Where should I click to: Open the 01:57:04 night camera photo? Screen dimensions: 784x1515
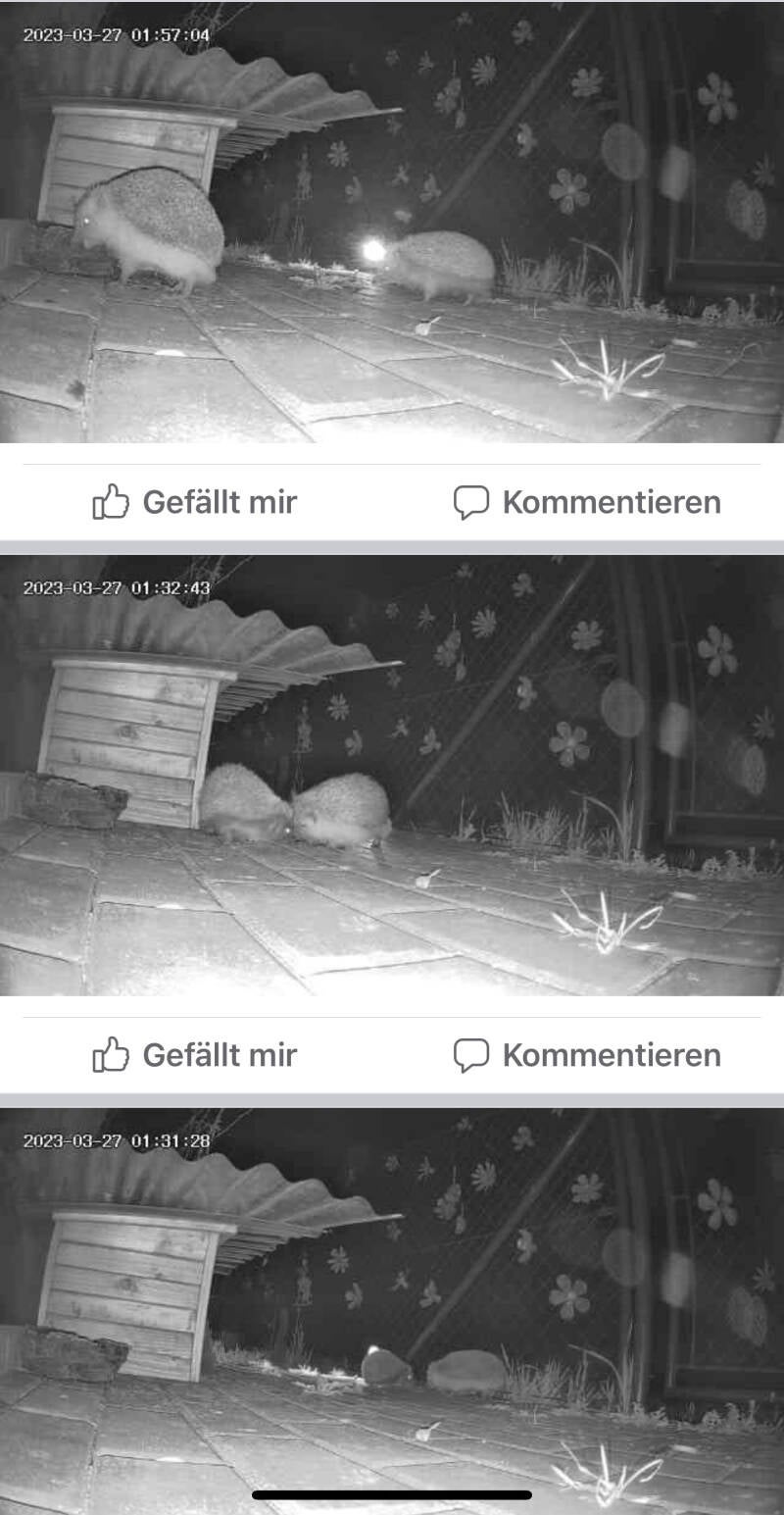[x=392, y=223]
